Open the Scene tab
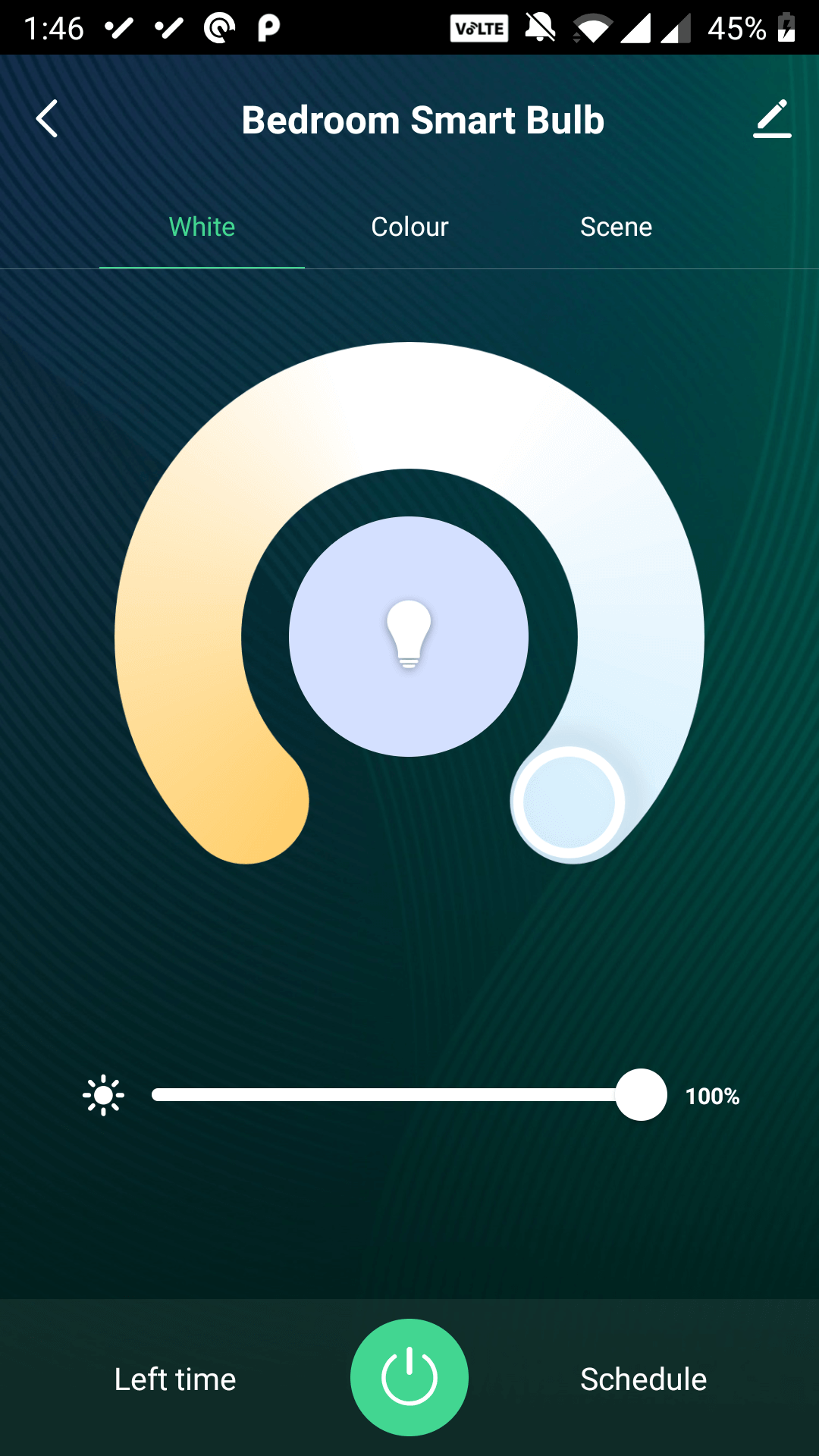 pos(616,227)
